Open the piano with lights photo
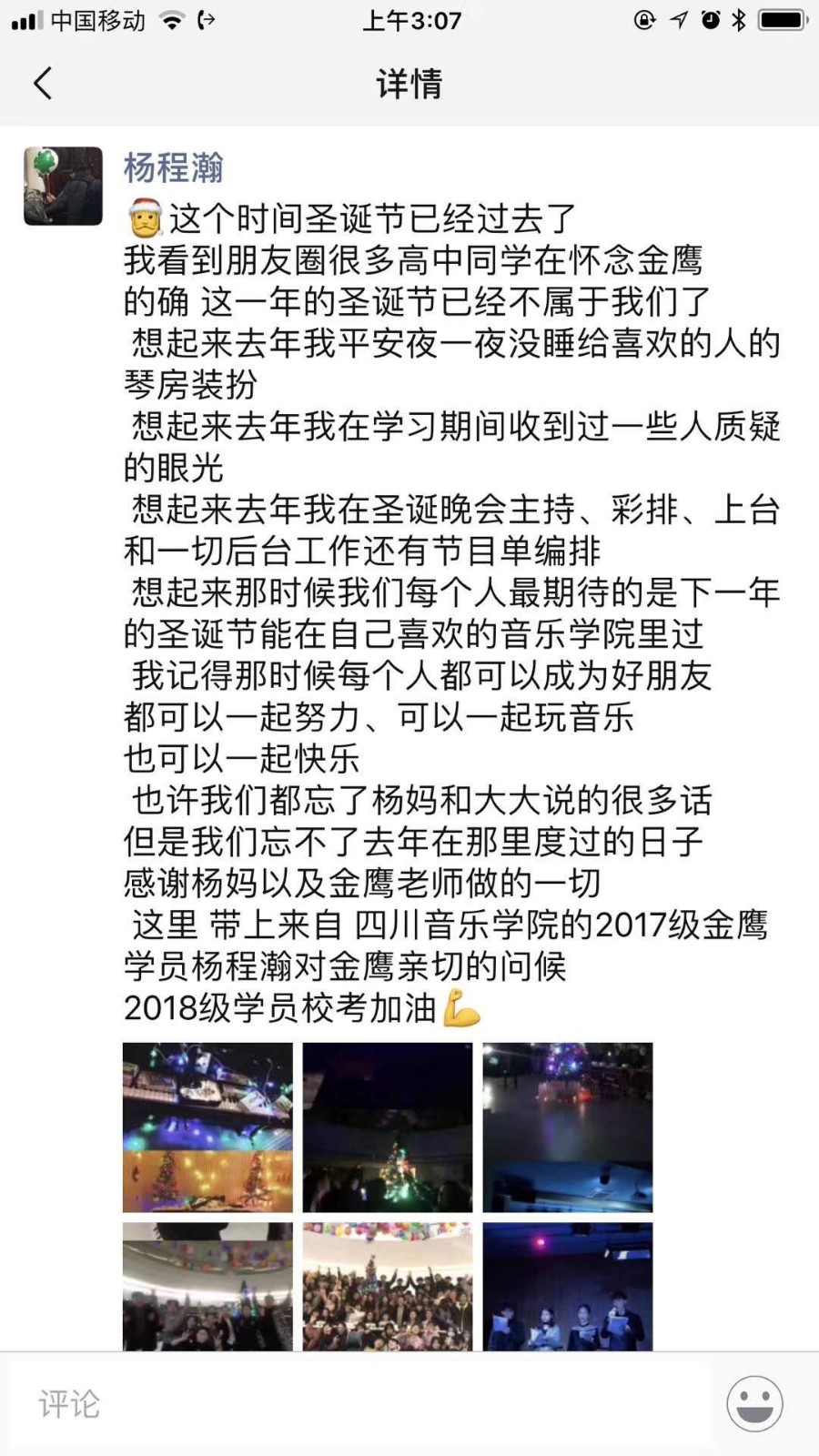Screen dimensions: 819x1456 click(x=207, y=1127)
